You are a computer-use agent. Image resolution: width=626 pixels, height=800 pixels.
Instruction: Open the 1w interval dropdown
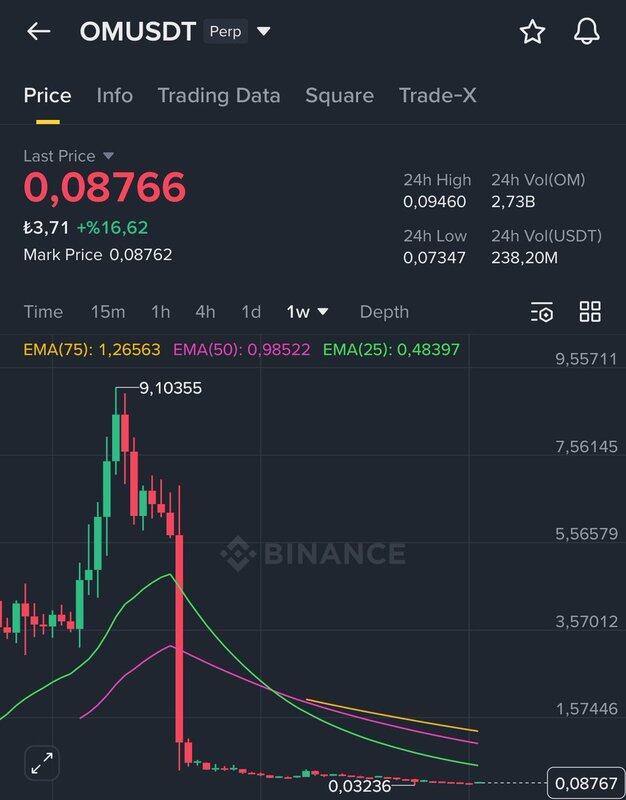307,312
